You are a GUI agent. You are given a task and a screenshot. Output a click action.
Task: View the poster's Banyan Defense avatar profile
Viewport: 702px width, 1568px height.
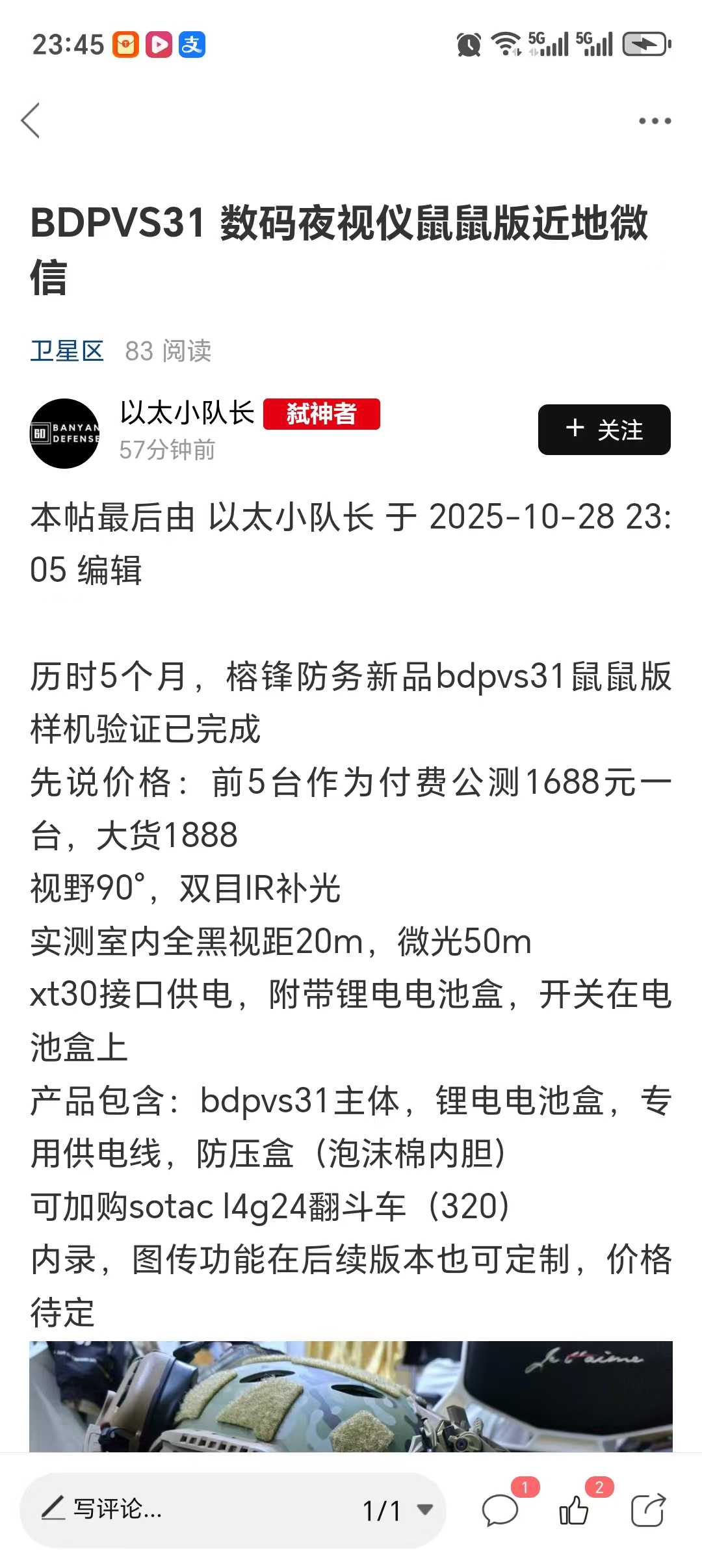pyautogui.click(x=65, y=433)
